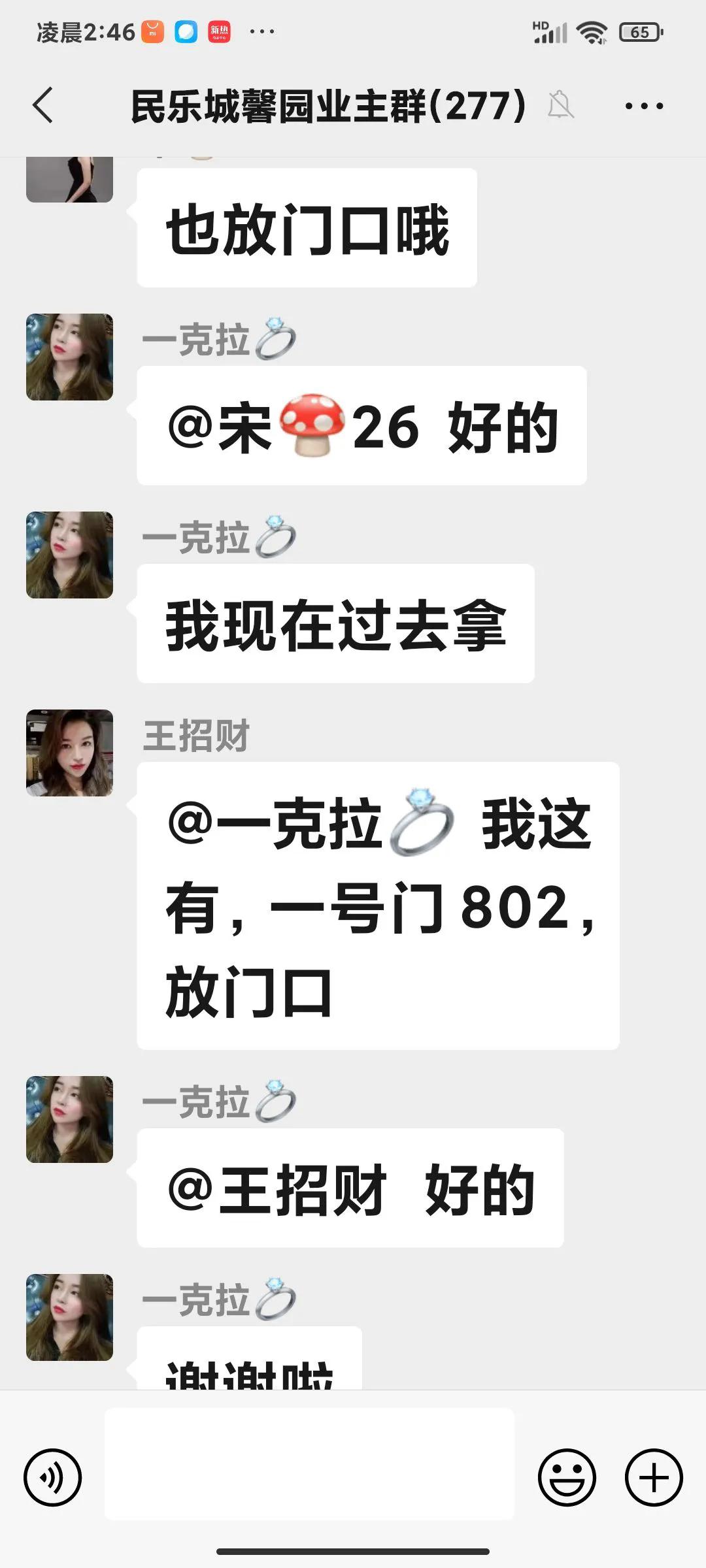Open 王招财's profile avatar
The width and height of the screenshot is (706, 1568).
69,753
